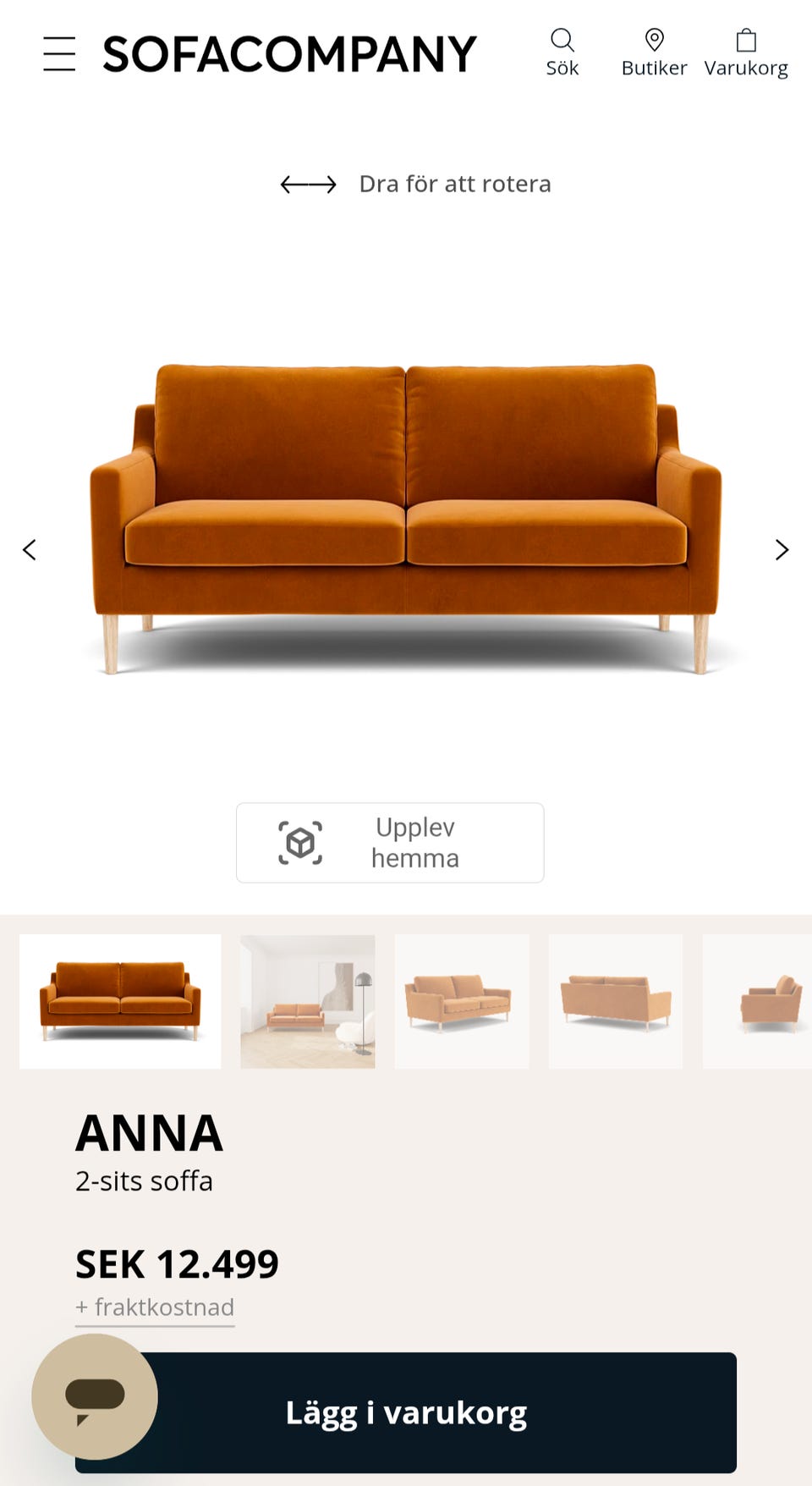Screen dimensions: 812x1486
Task: Select the side-view sofa thumbnail
Action: [757, 1001]
